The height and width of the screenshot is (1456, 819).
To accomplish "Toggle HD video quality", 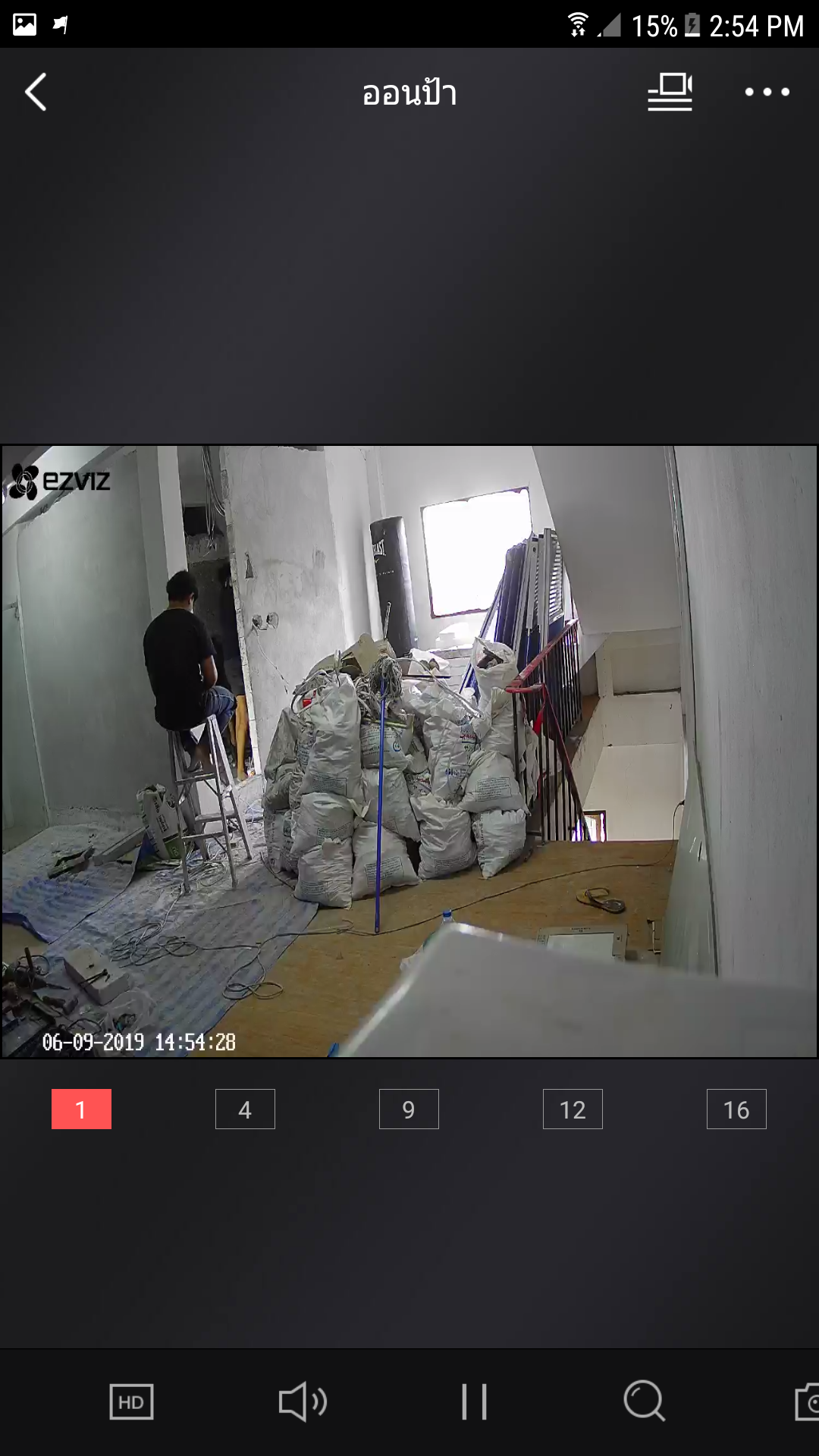I will pos(131,1401).
